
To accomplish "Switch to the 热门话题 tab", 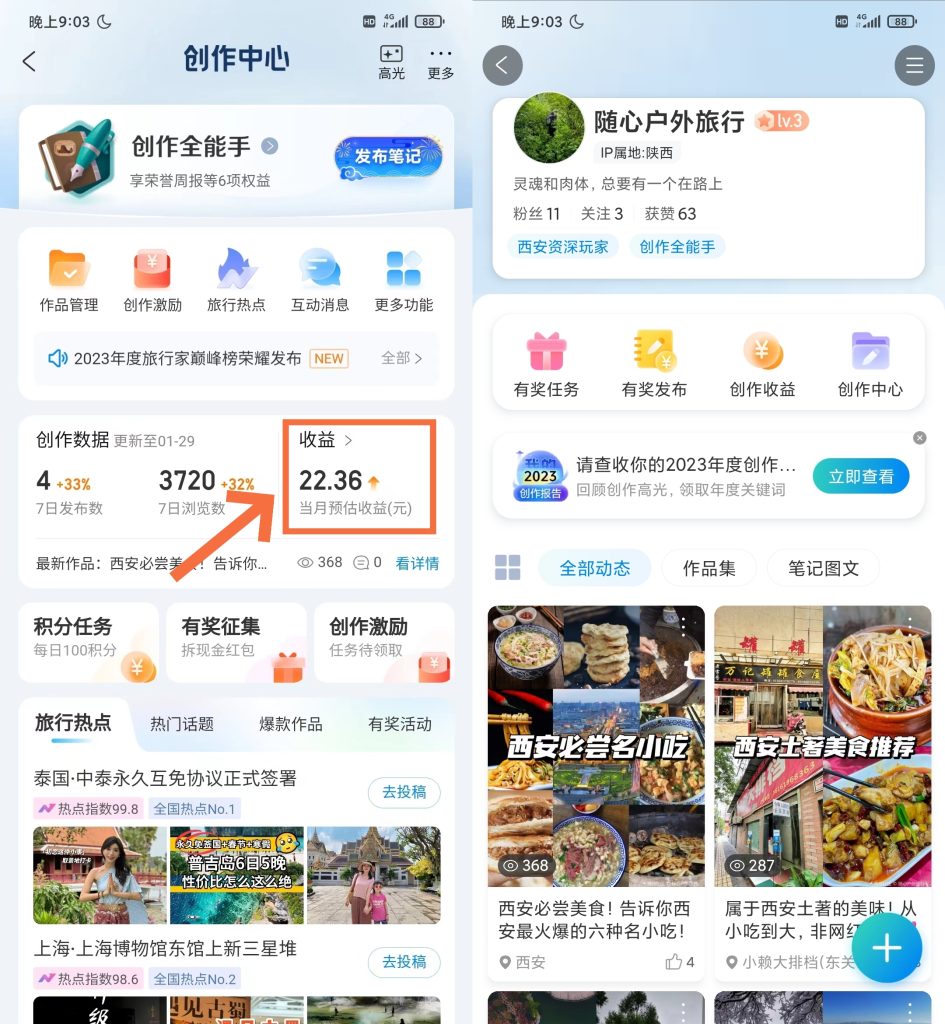I will (x=182, y=724).
